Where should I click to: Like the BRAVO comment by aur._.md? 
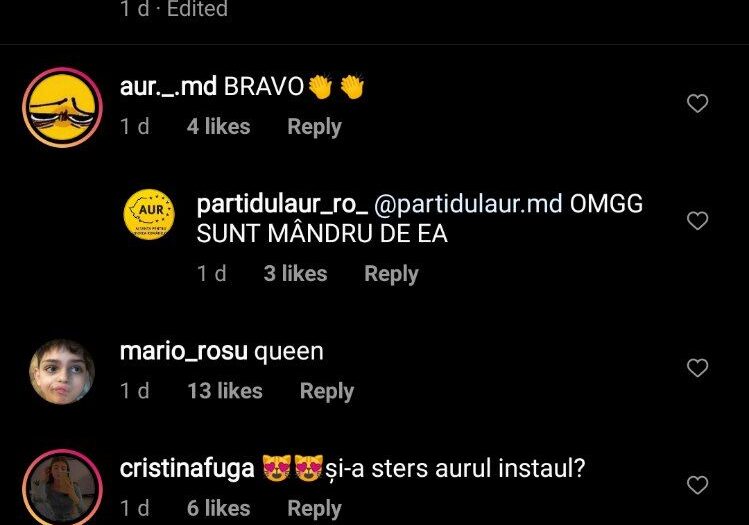pos(697,104)
